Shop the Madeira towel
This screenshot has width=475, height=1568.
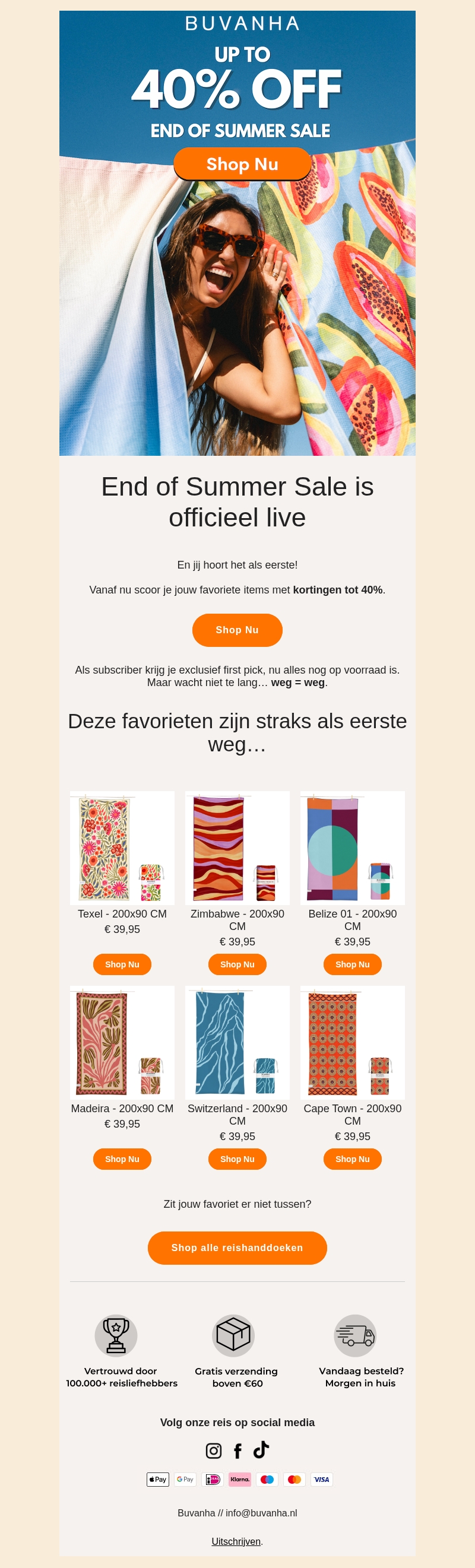click(122, 1159)
